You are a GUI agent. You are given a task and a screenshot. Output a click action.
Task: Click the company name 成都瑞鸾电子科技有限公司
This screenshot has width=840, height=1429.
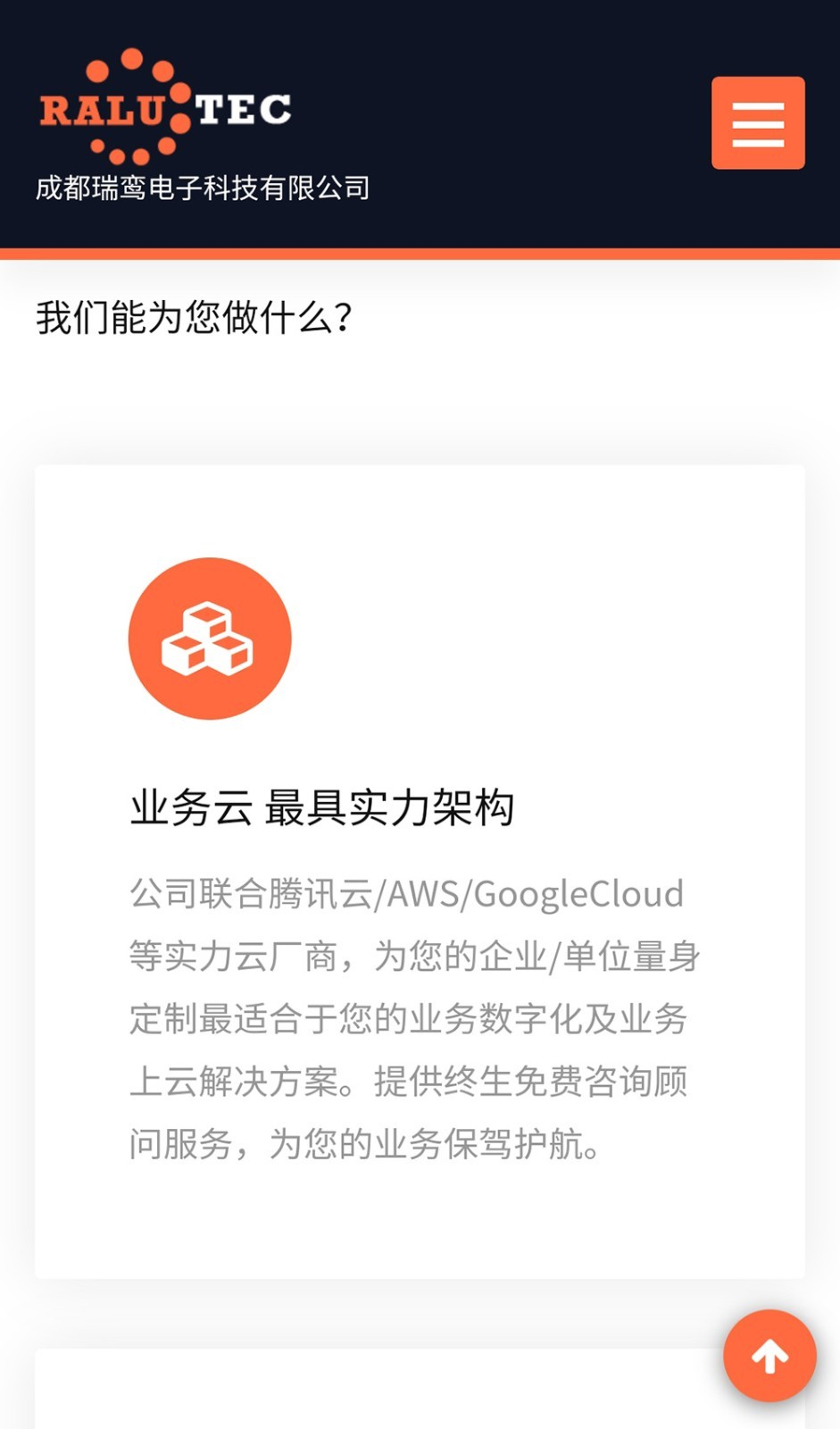point(203,188)
